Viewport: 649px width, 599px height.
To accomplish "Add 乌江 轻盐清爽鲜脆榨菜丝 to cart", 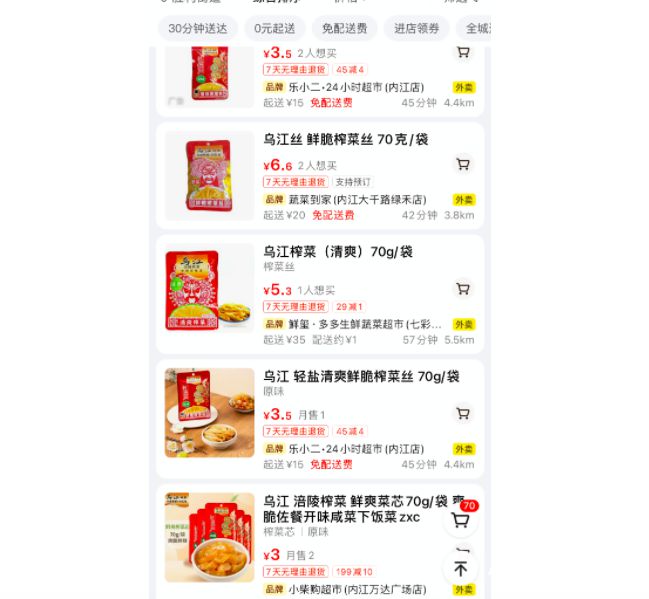I will [x=462, y=413].
